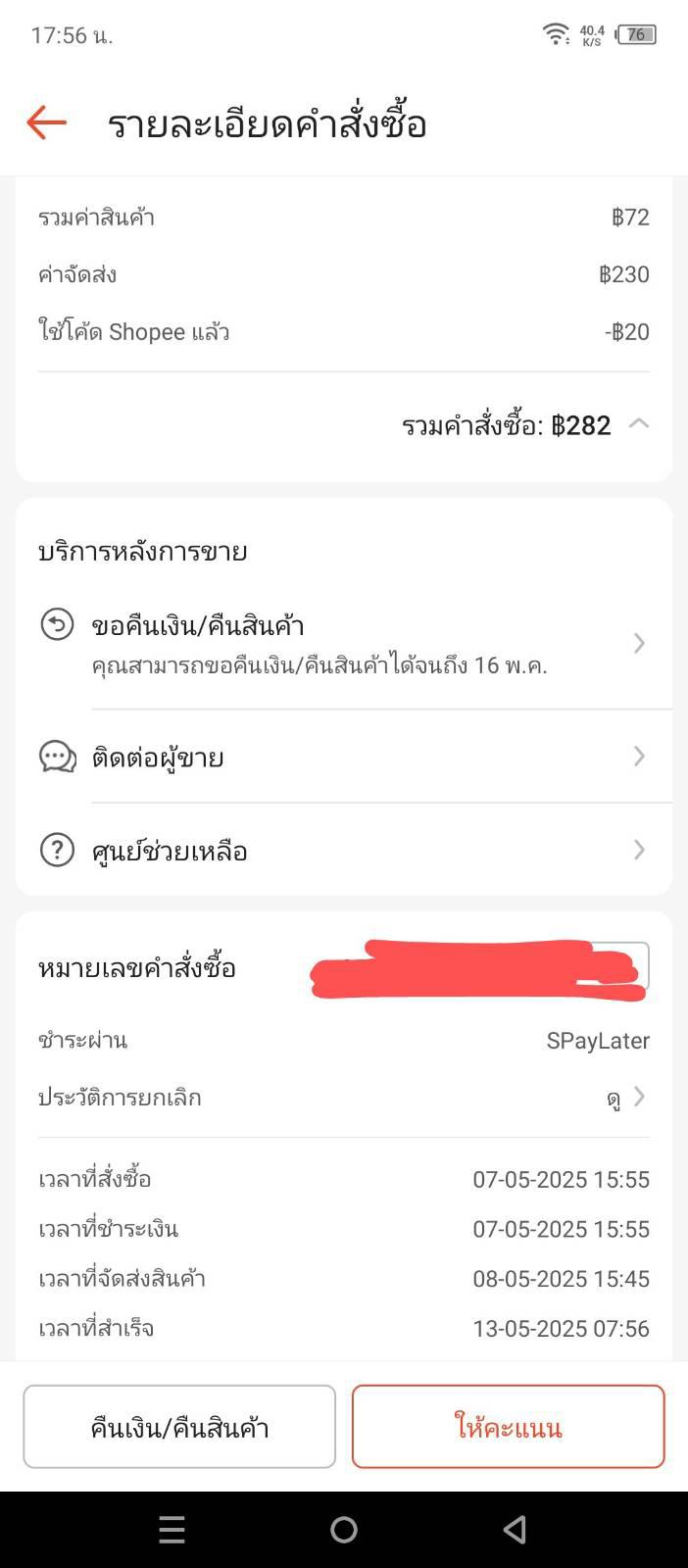Tap the คืนเงิน/คืนสินค้า bottom button
This screenshot has height=1568, width=688.
179,1427
